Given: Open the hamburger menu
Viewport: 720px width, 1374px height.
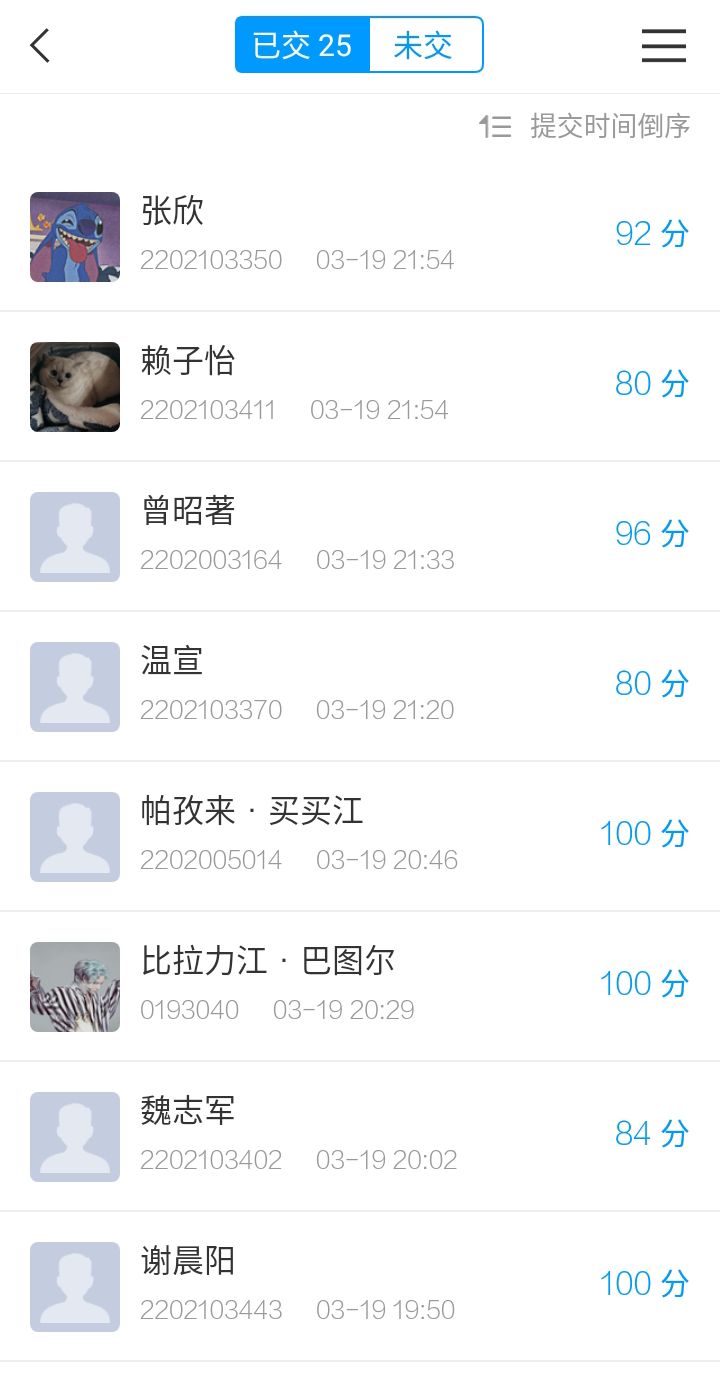Looking at the screenshot, I should 663,46.
